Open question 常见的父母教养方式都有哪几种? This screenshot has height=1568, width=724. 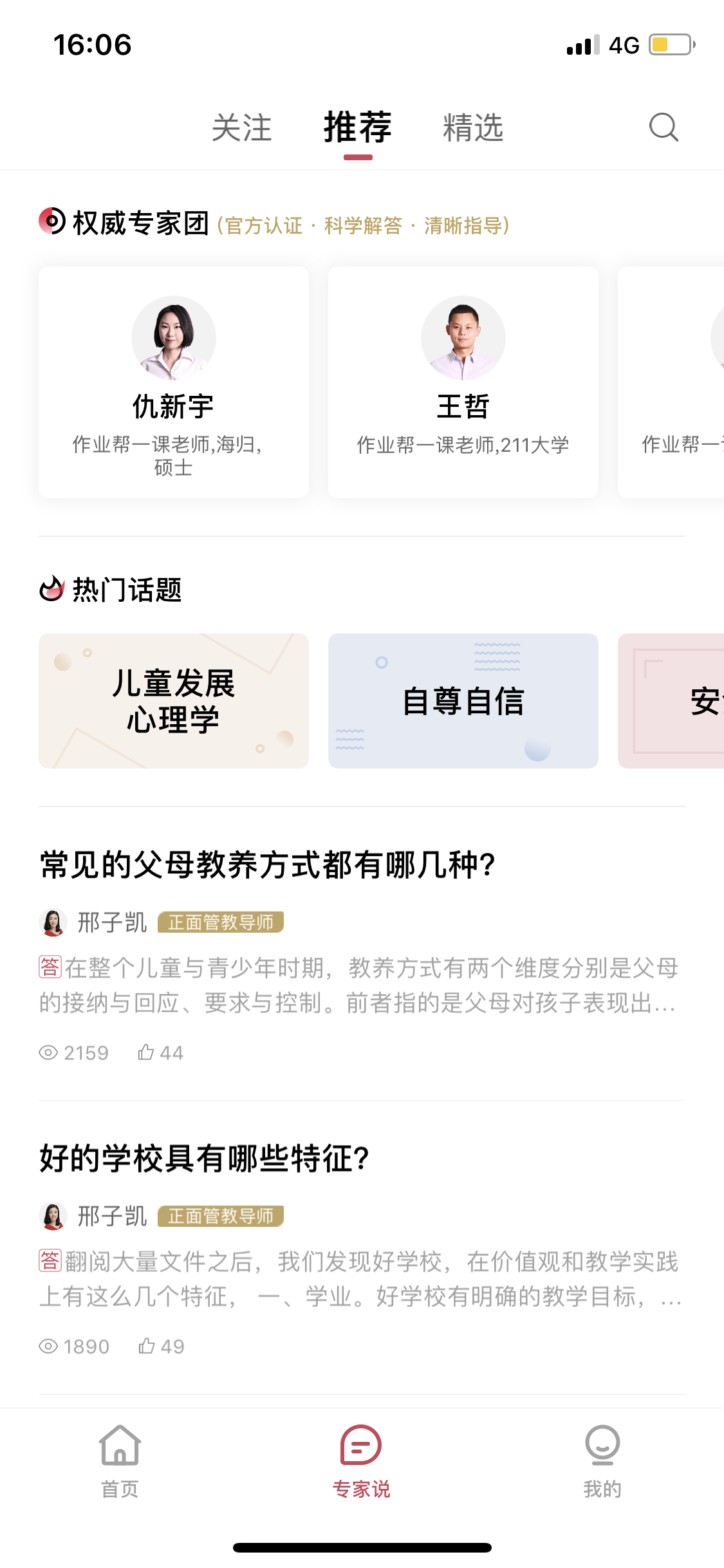pyautogui.click(x=268, y=864)
